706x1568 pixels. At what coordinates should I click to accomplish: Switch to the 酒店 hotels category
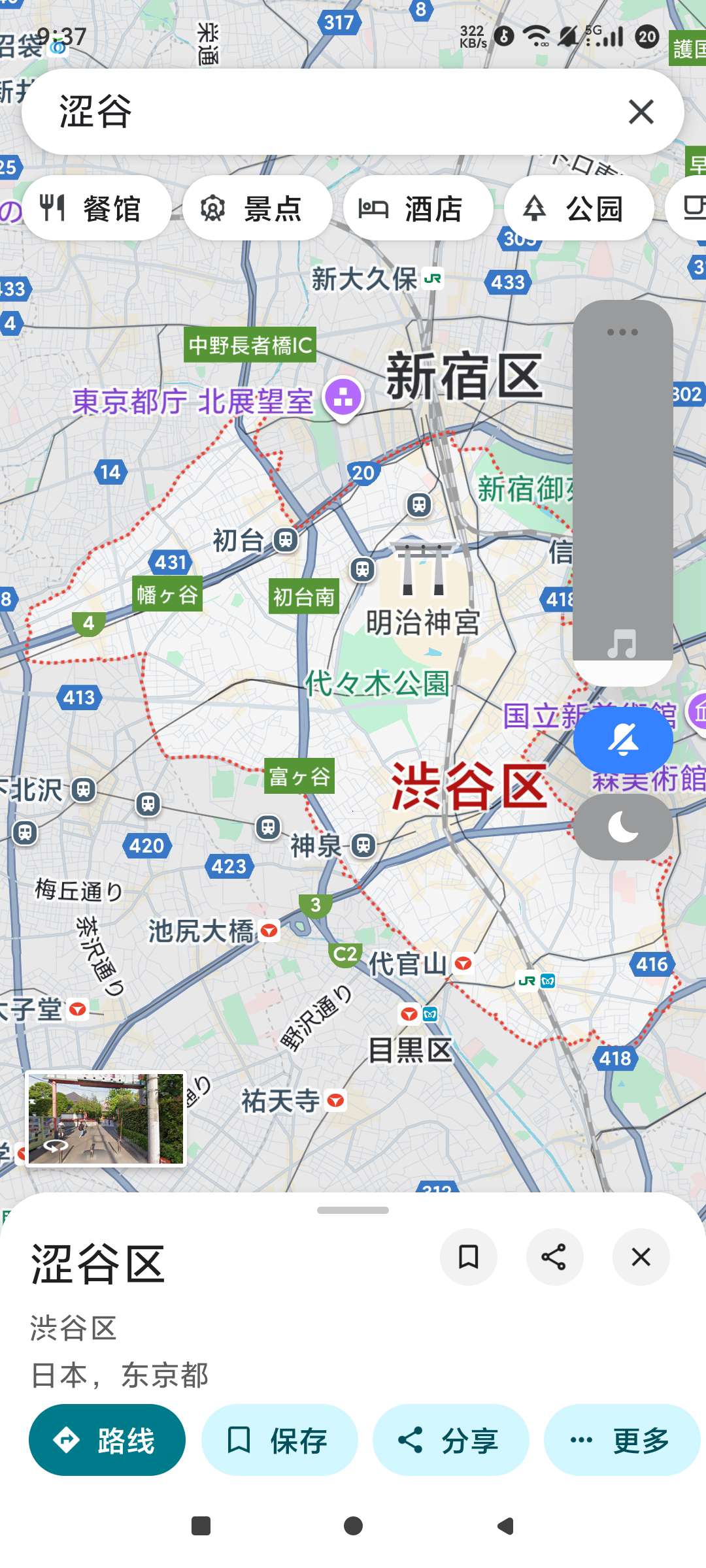pos(375,207)
